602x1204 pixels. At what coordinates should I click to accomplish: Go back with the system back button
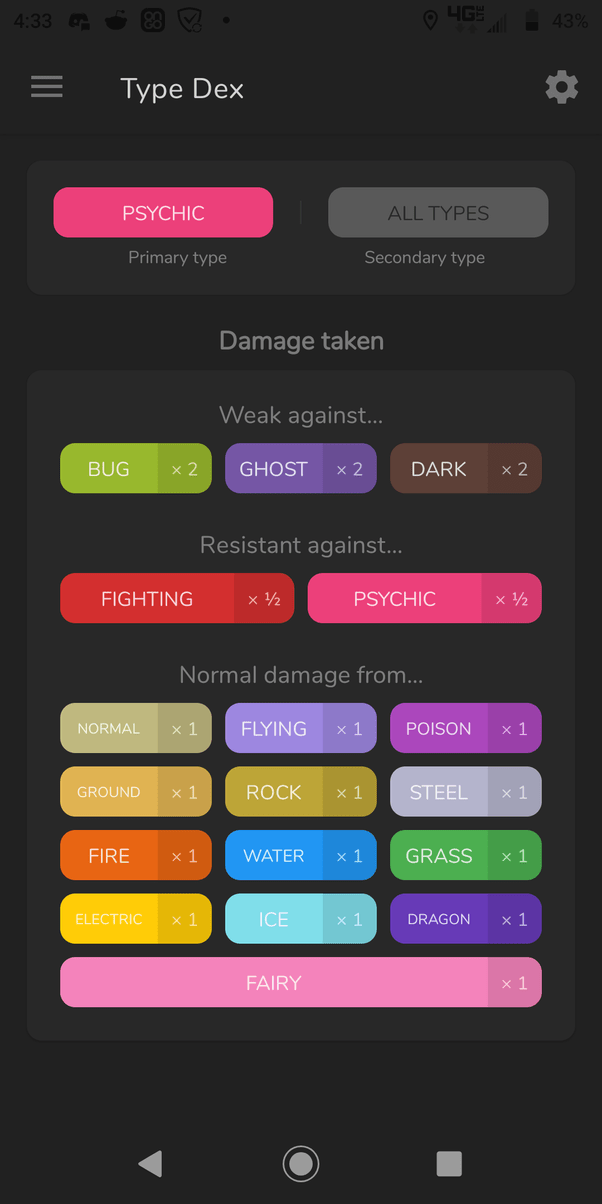(150, 1163)
